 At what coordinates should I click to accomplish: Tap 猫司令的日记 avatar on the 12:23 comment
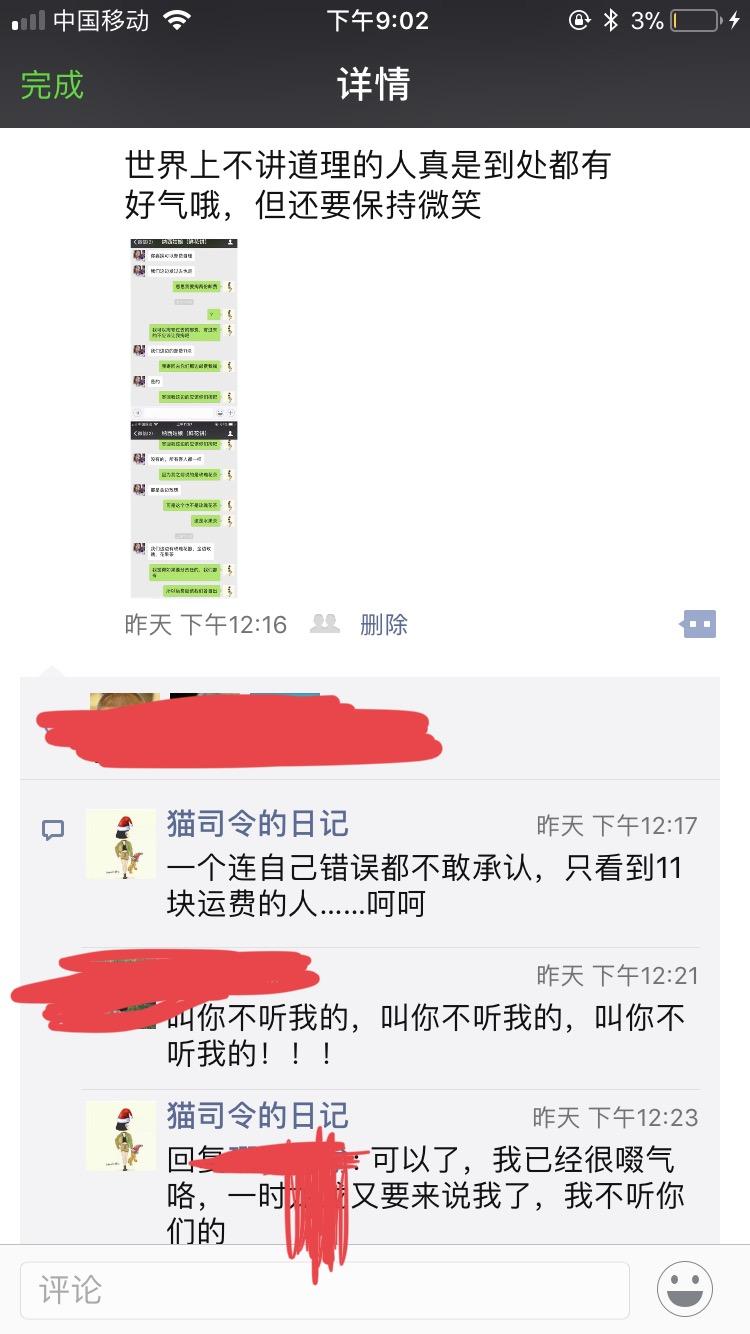tap(121, 1135)
